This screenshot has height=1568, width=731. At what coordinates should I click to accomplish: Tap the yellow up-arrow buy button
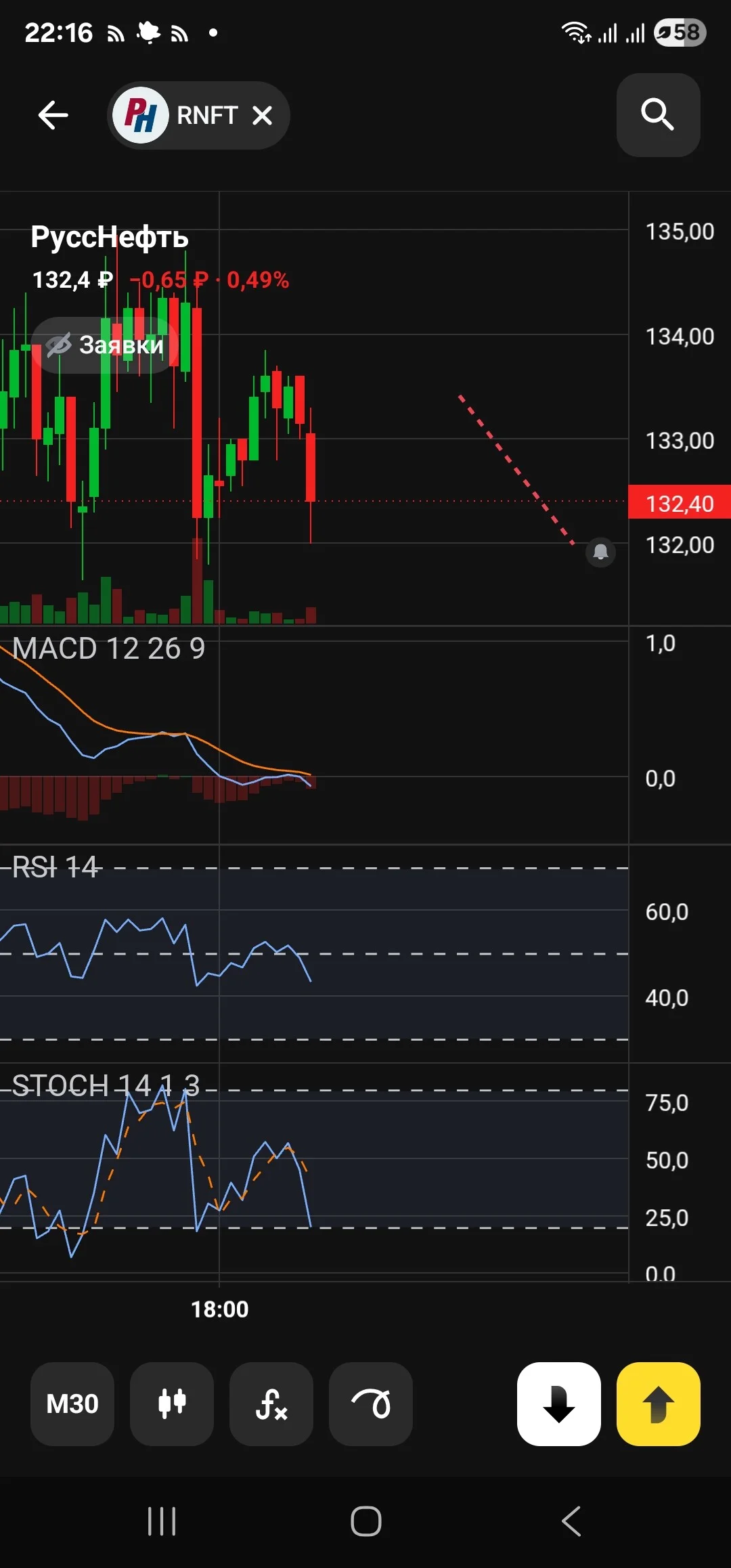pos(659,1403)
